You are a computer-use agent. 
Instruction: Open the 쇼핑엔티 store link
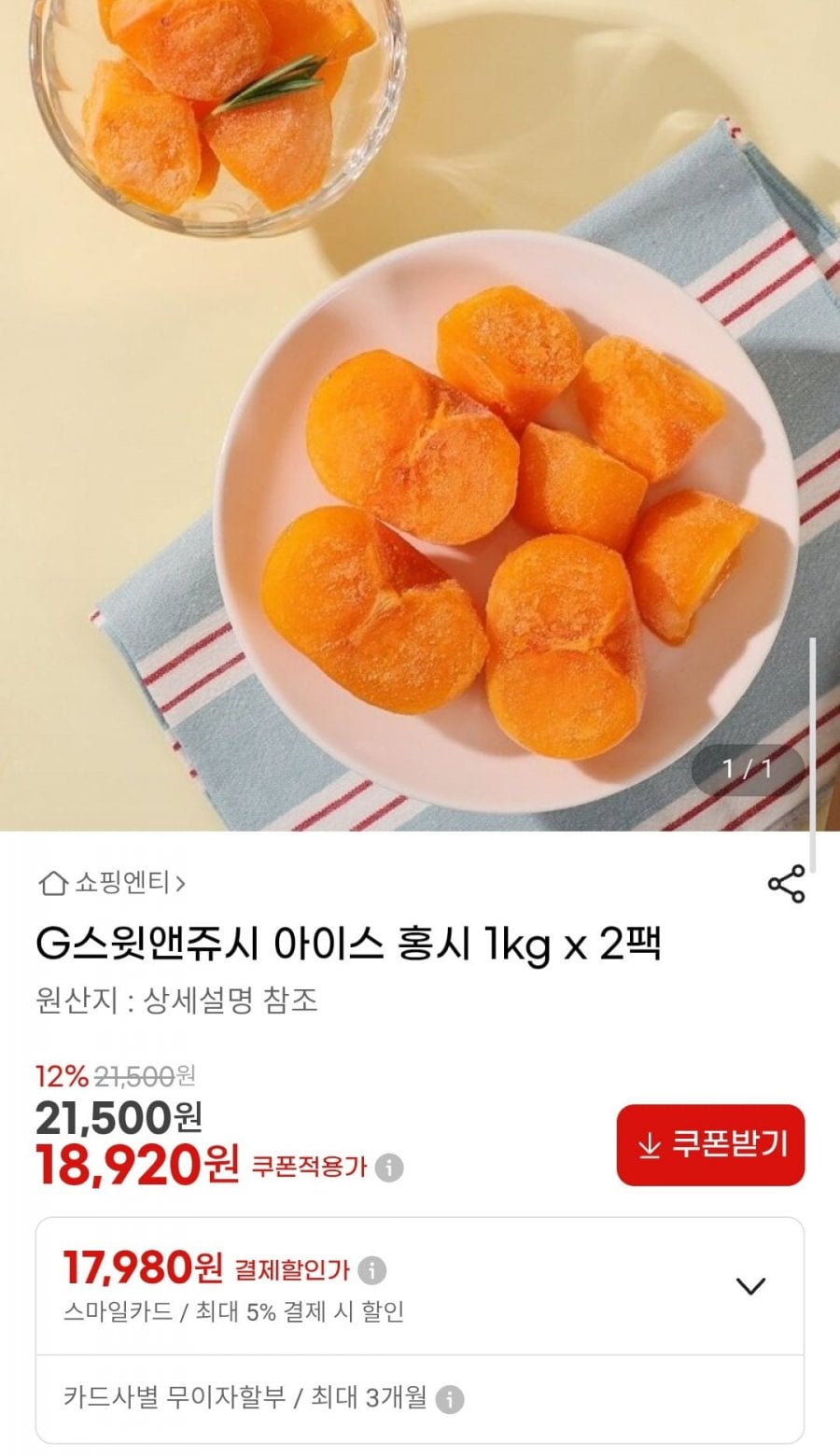point(112,882)
